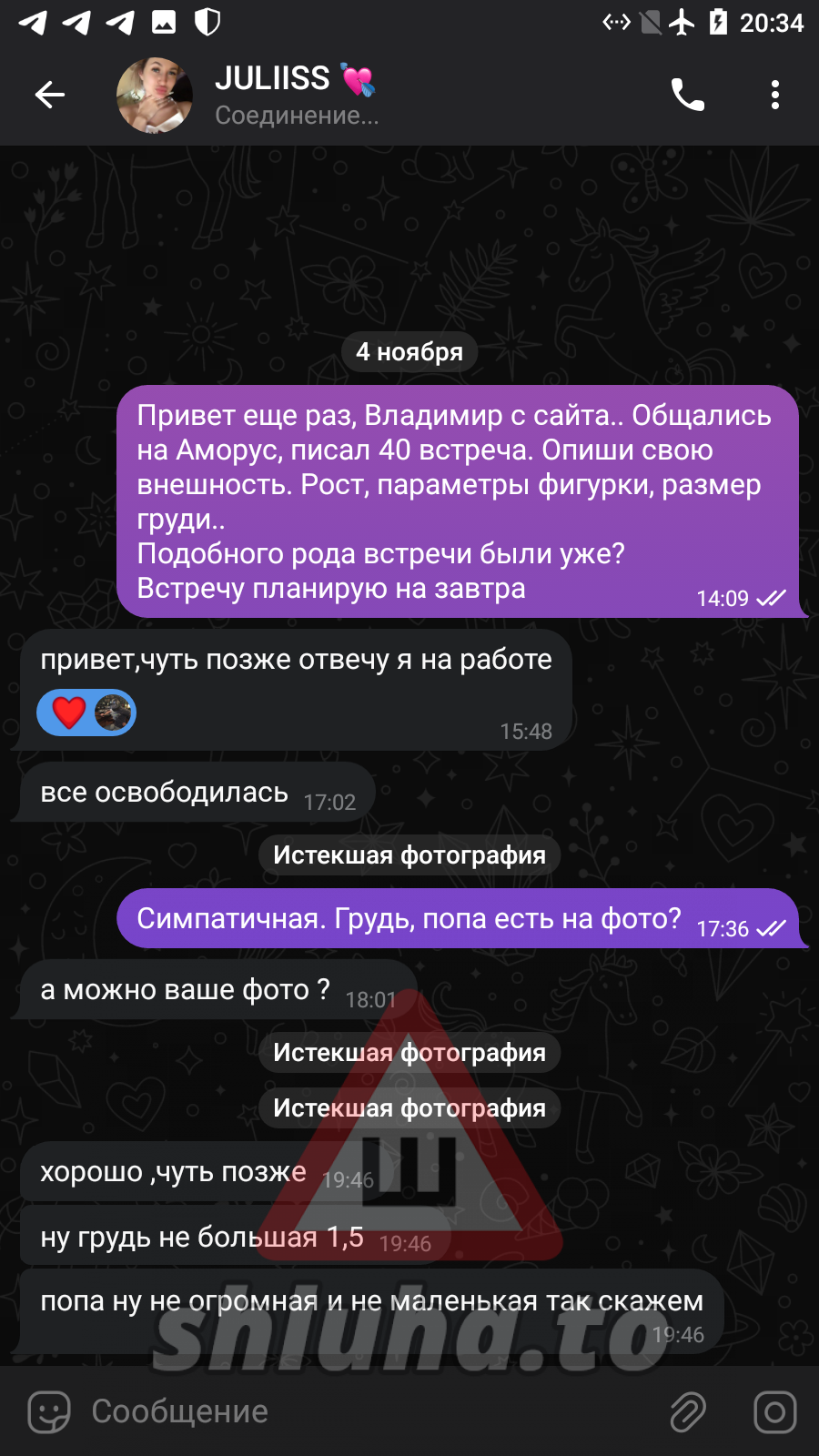
Task: Open the emoji and sticker picker
Action: 49,1412
